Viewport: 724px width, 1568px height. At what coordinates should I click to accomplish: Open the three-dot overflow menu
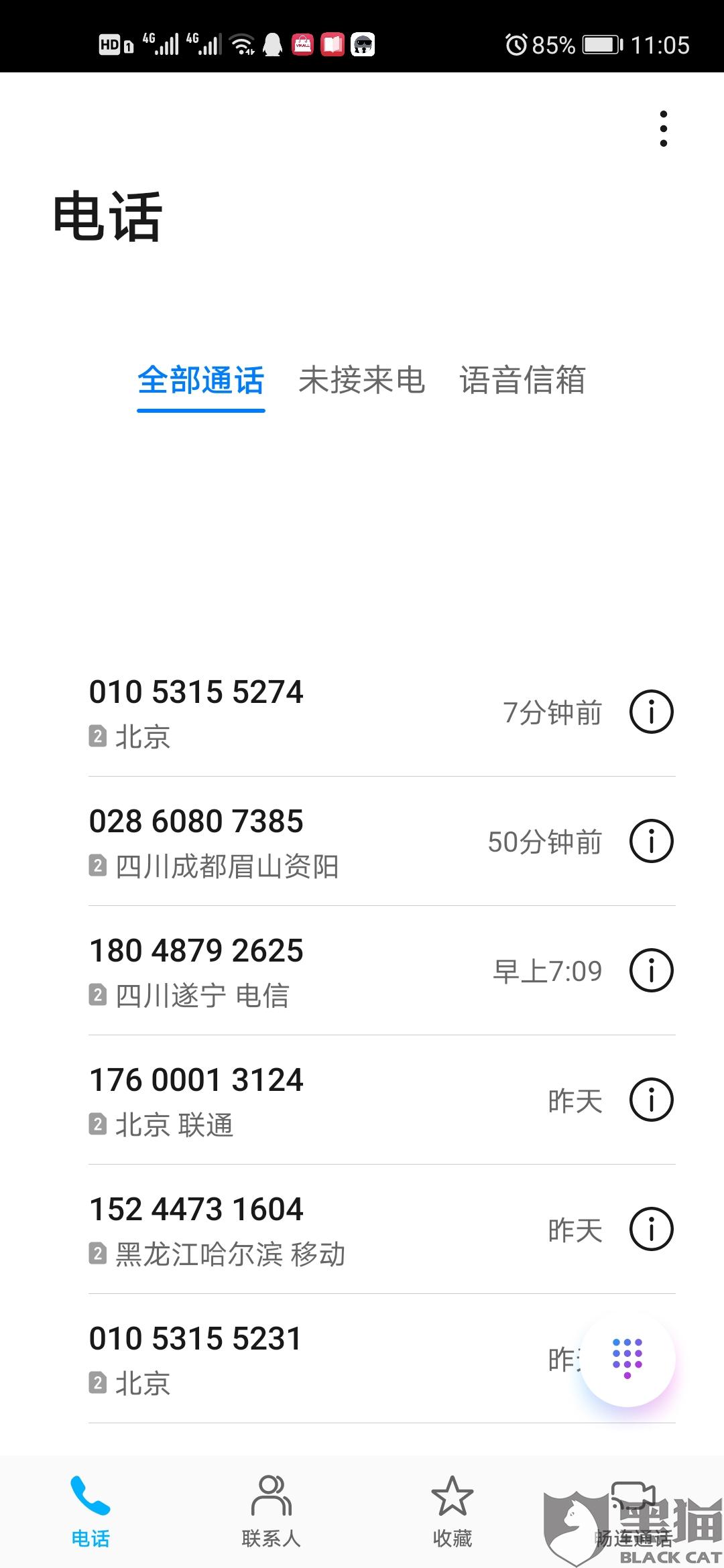(x=663, y=129)
